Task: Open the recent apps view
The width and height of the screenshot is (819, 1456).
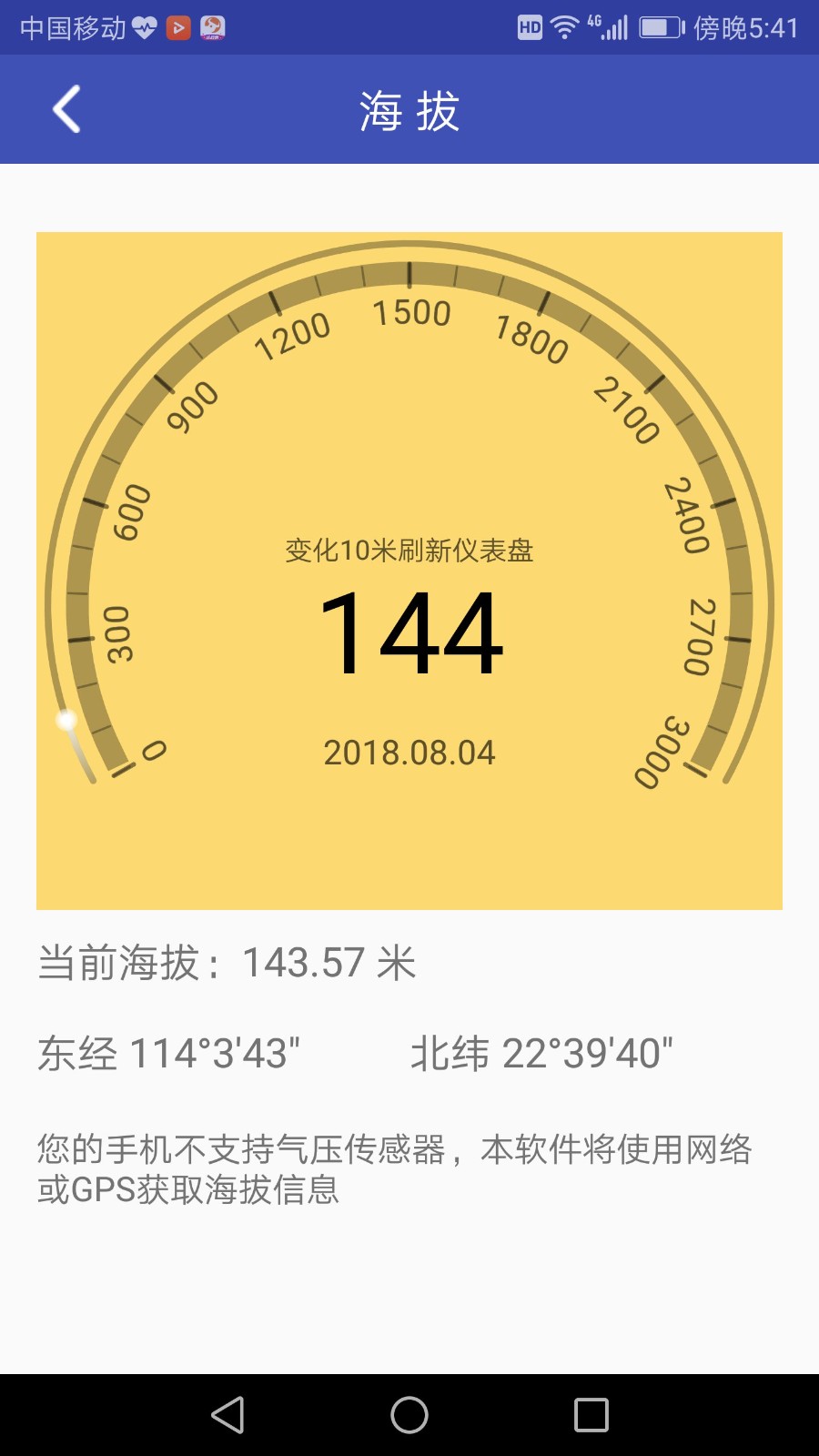Action: click(x=591, y=1415)
